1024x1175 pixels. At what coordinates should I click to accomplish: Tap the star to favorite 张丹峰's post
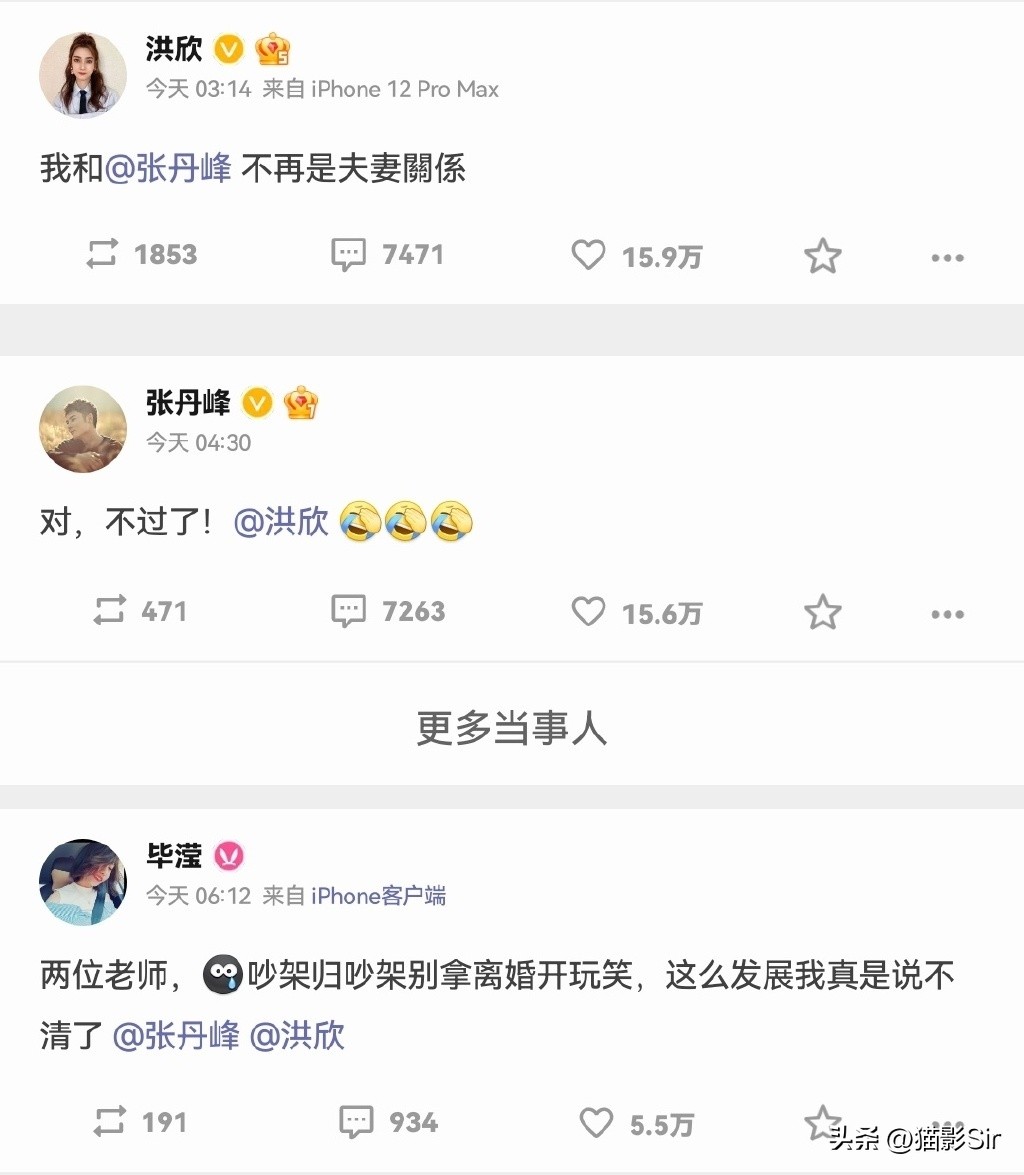click(822, 612)
